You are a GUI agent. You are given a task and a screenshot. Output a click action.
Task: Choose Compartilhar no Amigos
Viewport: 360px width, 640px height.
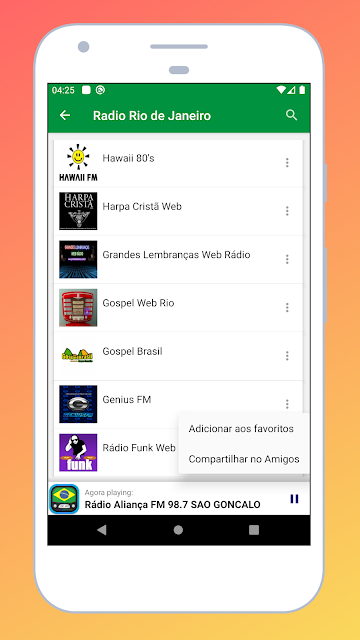pos(244,459)
